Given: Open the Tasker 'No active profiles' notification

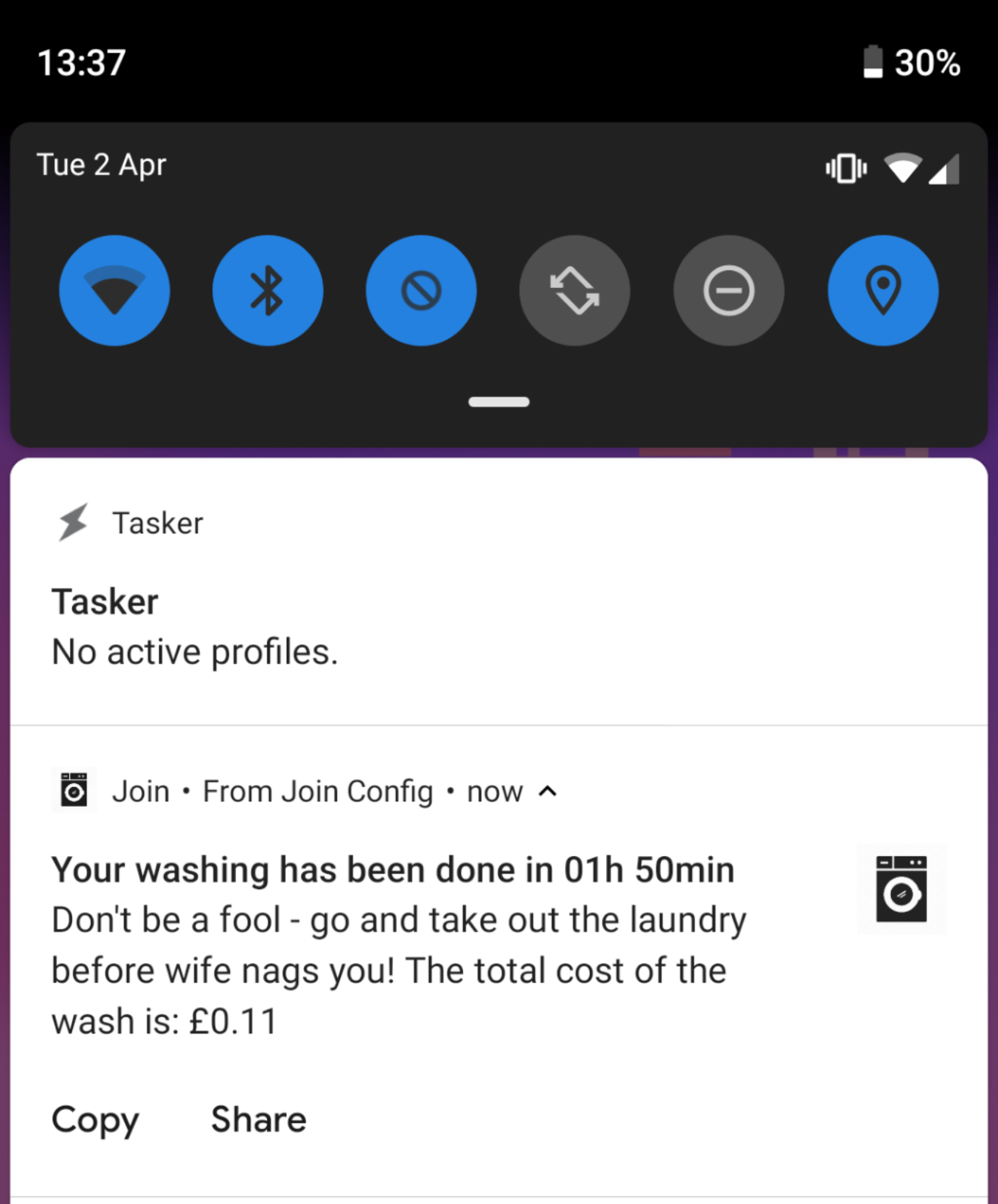Looking at the screenshot, I should tap(194, 650).
